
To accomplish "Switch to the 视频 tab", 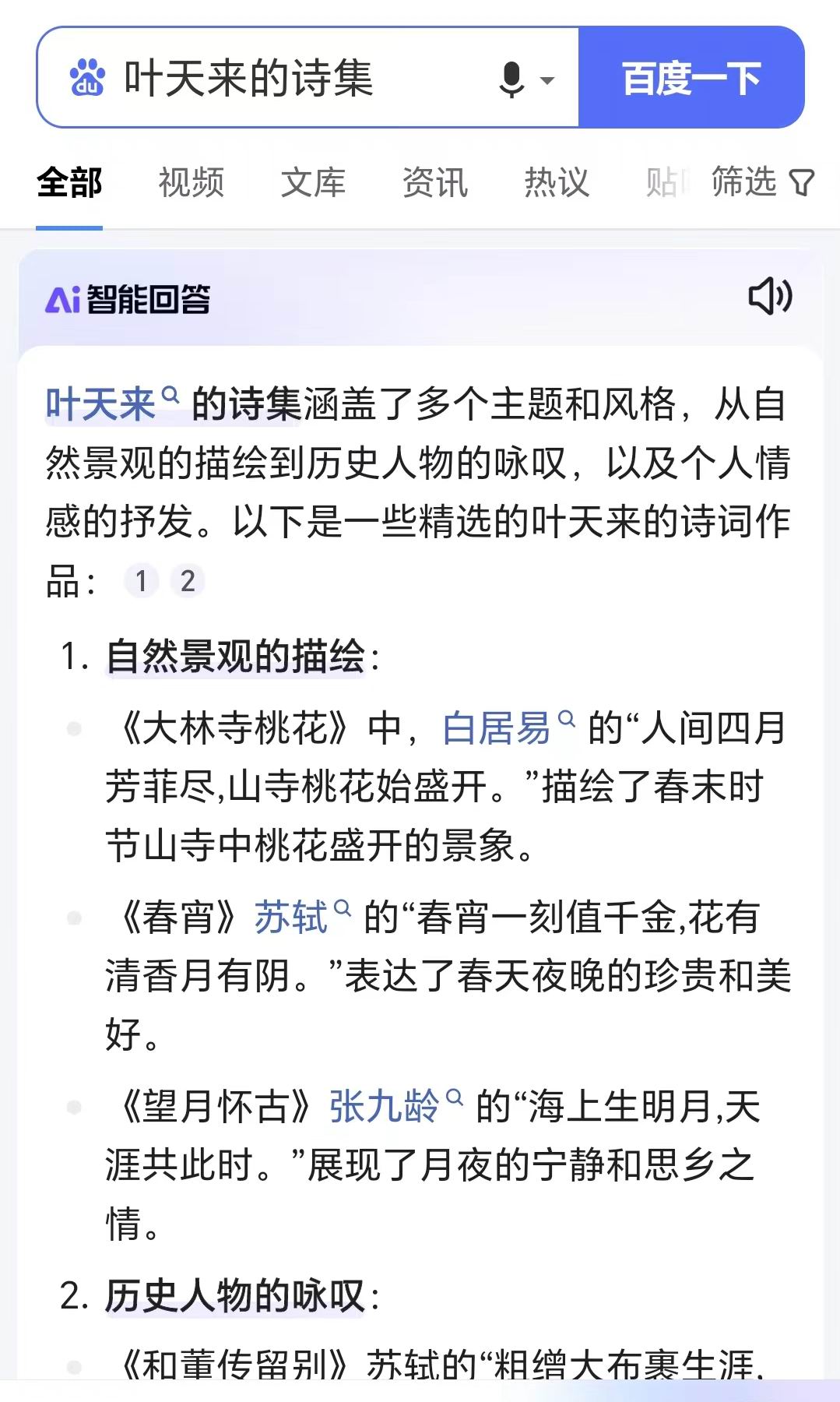I will click(x=191, y=183).
